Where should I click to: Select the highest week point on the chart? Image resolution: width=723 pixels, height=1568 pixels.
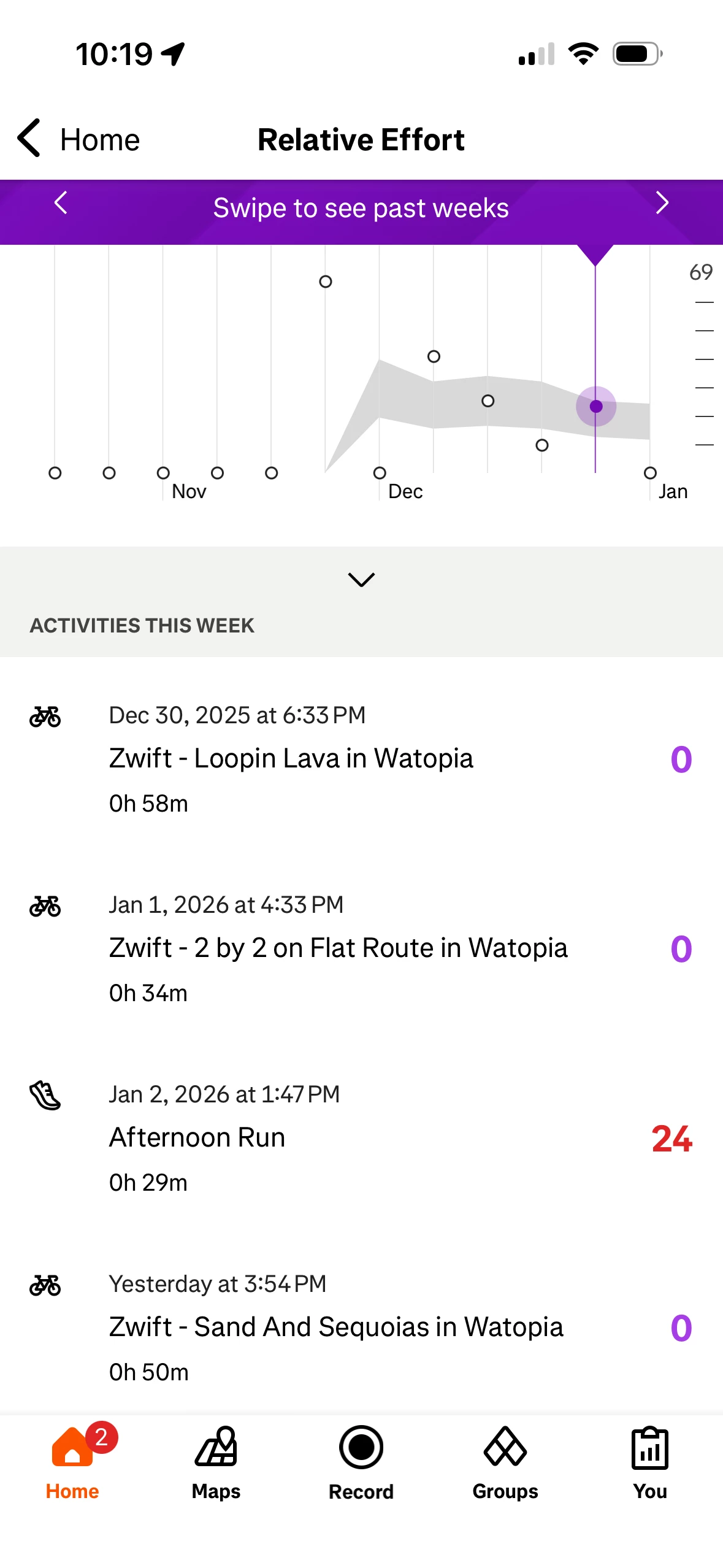tap(326, 282)
